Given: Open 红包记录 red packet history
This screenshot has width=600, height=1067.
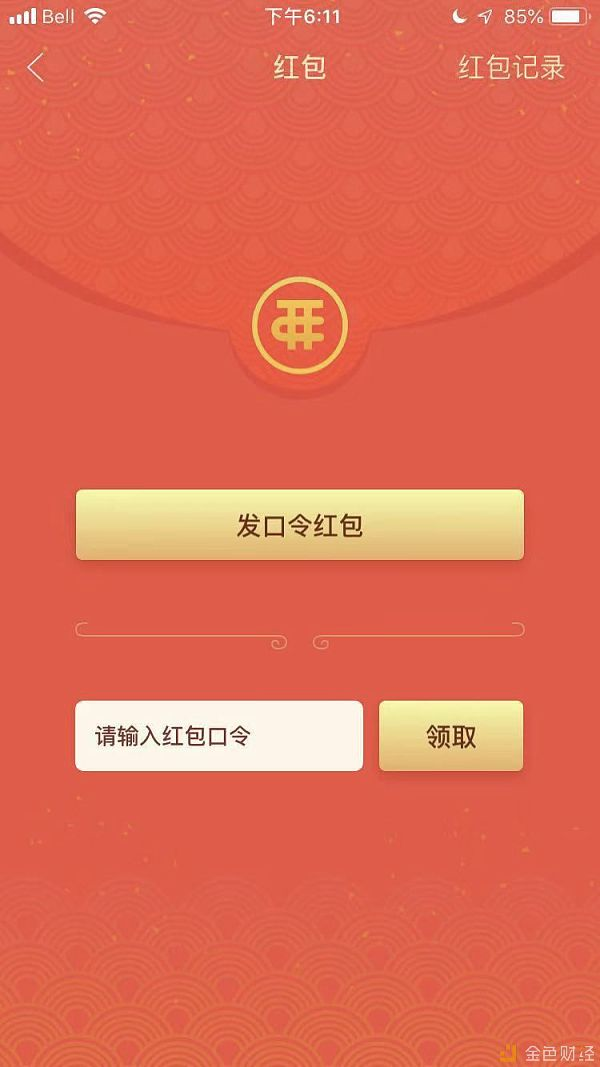Looking at the screenshot, I should (511, 68).
